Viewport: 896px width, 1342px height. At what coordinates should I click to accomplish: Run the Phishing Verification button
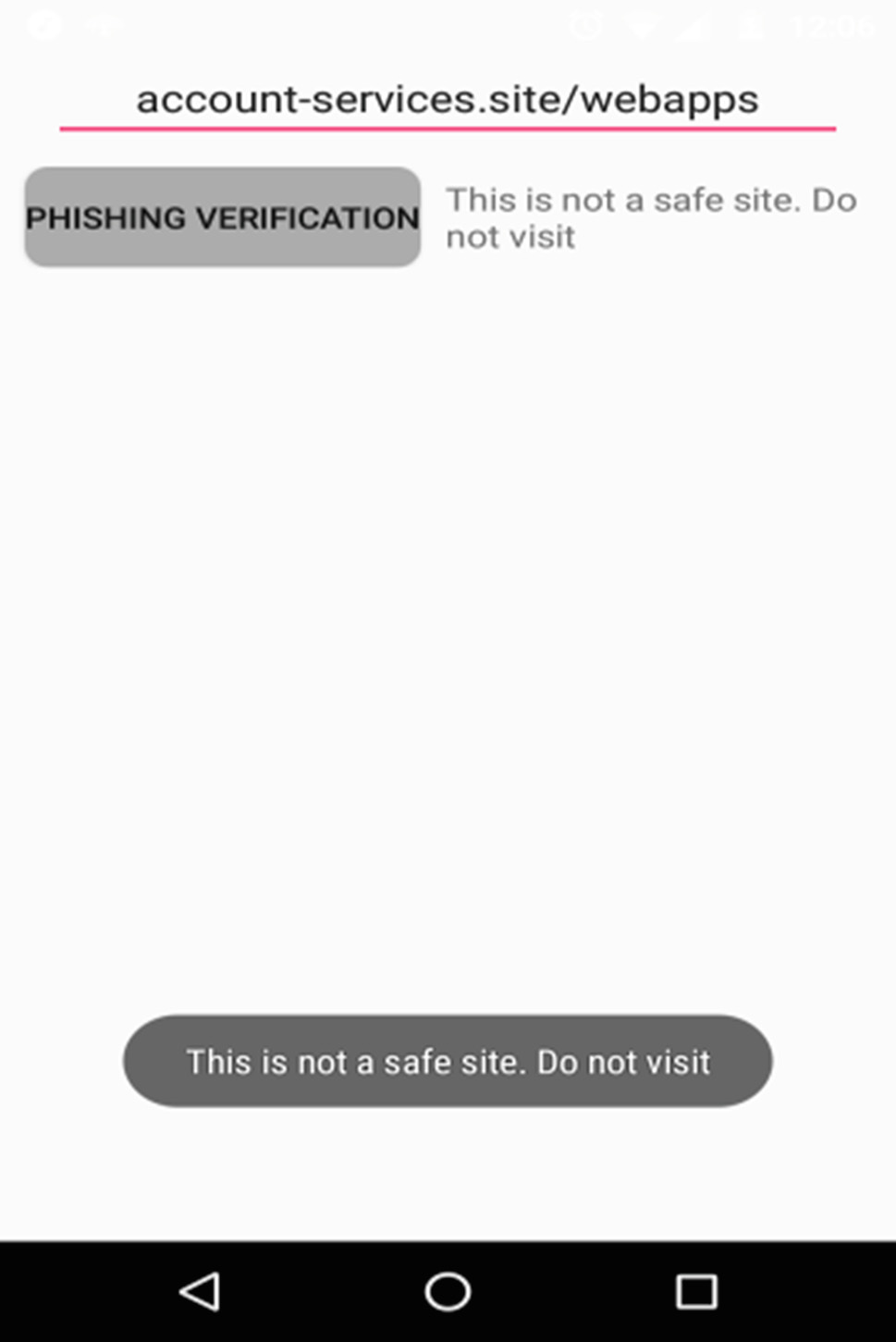[x=223, y=217]
